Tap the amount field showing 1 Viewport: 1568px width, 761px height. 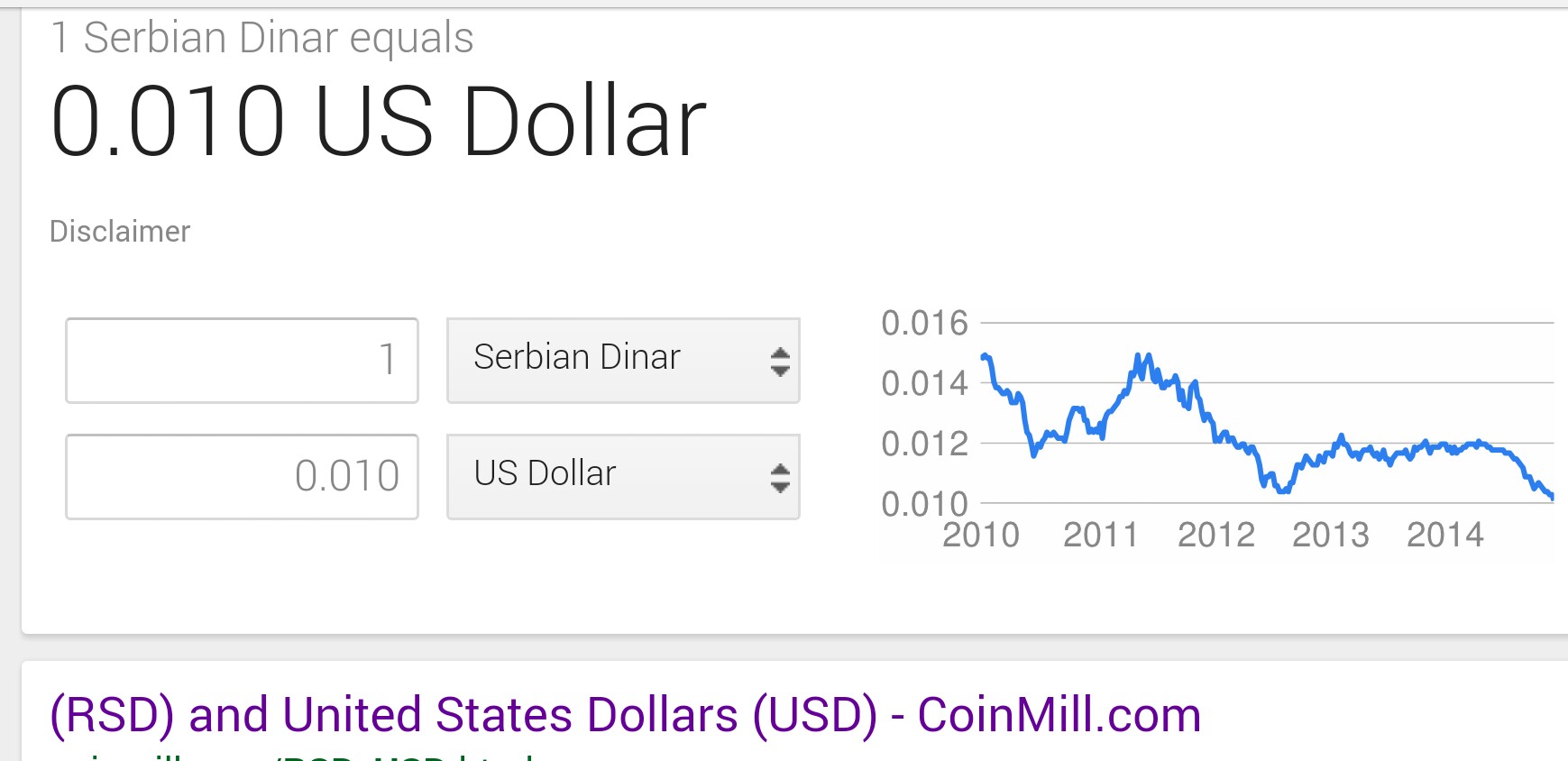pos(242,360)
